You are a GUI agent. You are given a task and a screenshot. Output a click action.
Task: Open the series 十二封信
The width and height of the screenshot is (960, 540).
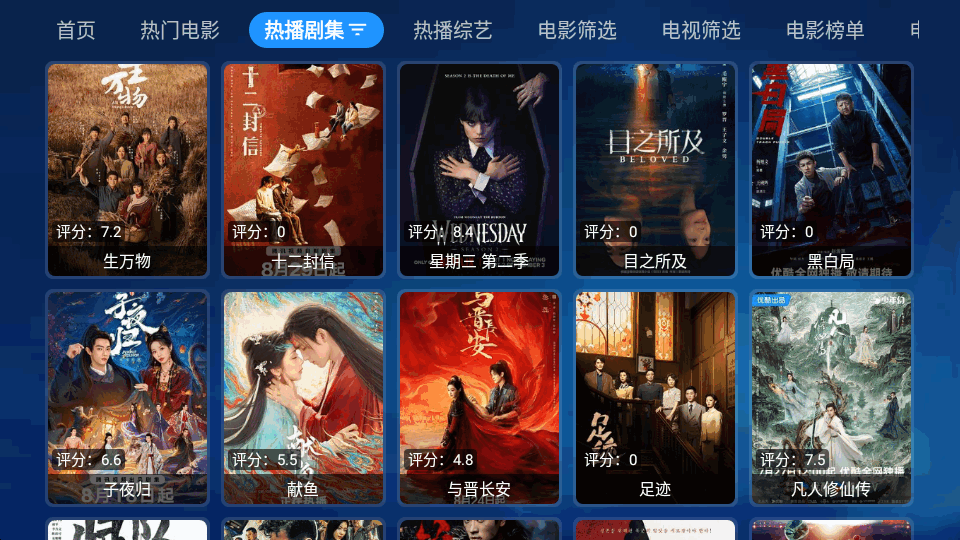(303, 170)
